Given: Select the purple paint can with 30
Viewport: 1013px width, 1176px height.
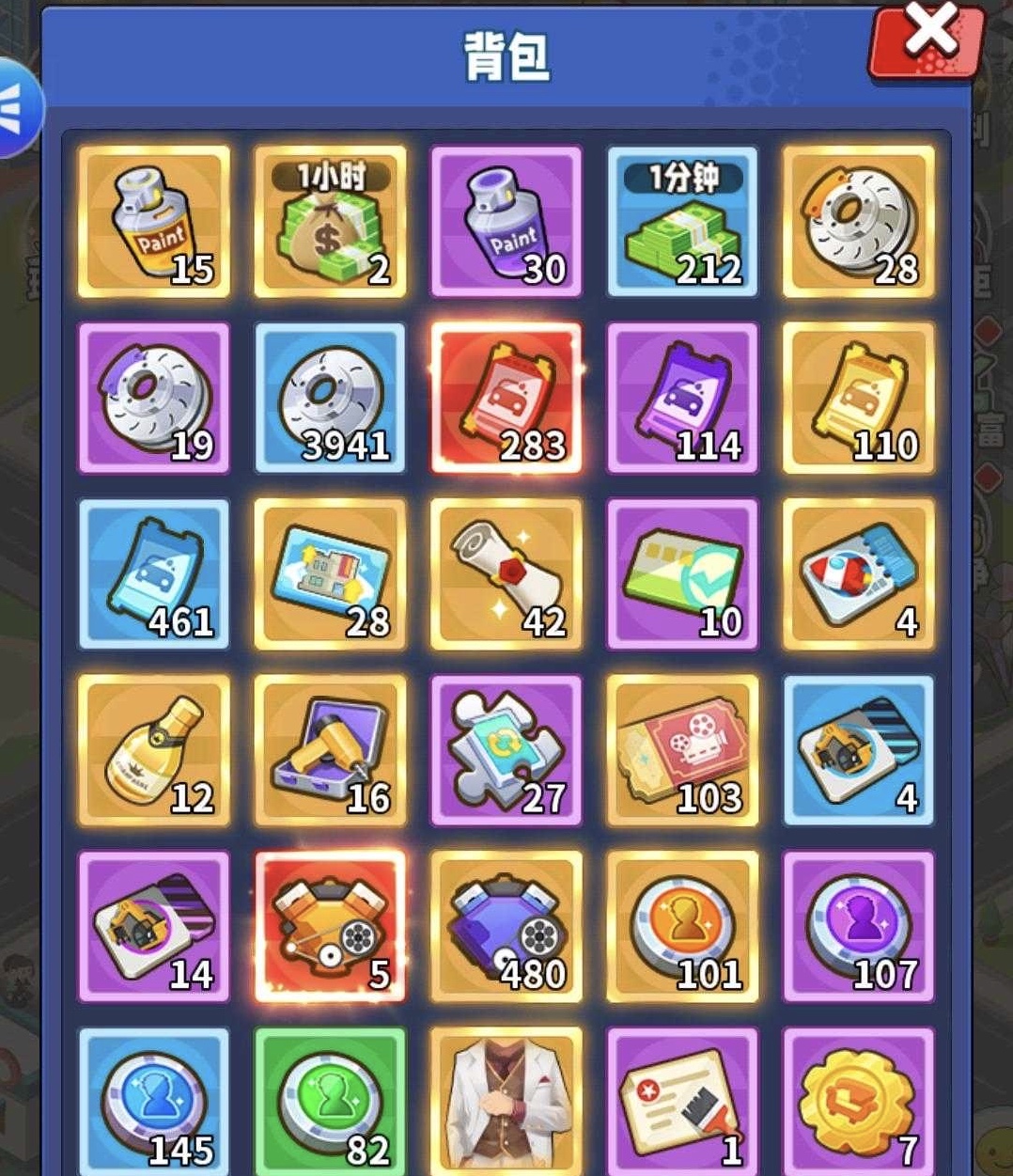Looking at the screenshot, I should point(506,222).
